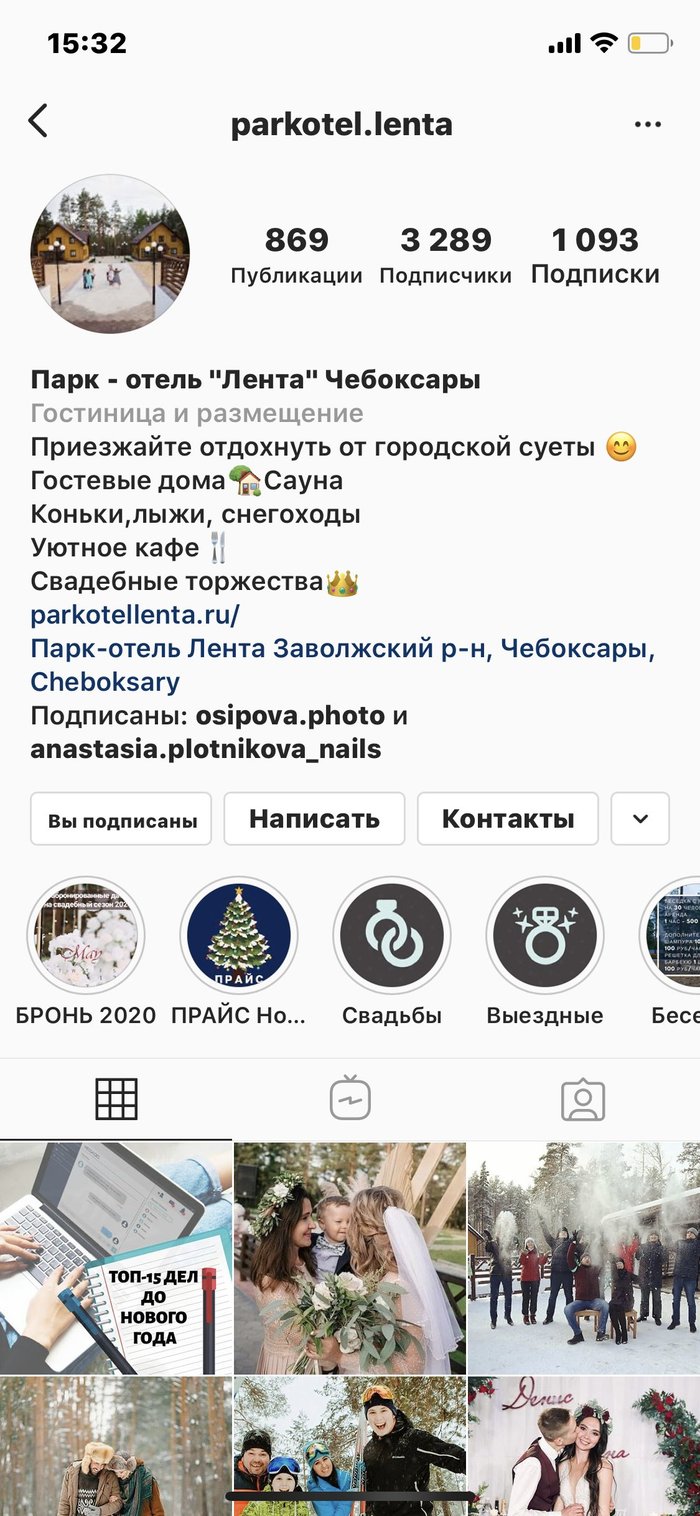The image size is (700, 1516).
Task: Tap the Вы подписаны button
Action: [x=121, y=820]
